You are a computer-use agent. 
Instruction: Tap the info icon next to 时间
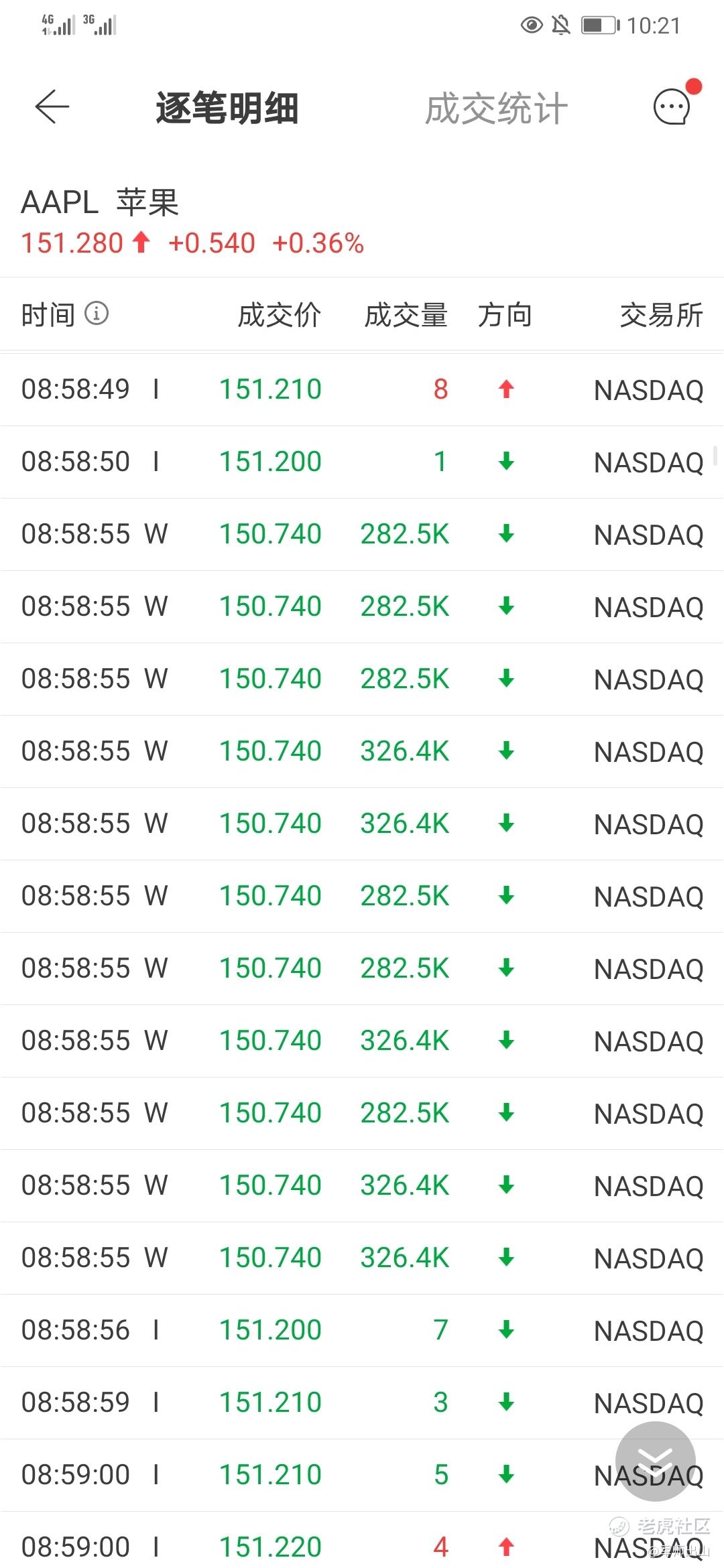point(97,313)
